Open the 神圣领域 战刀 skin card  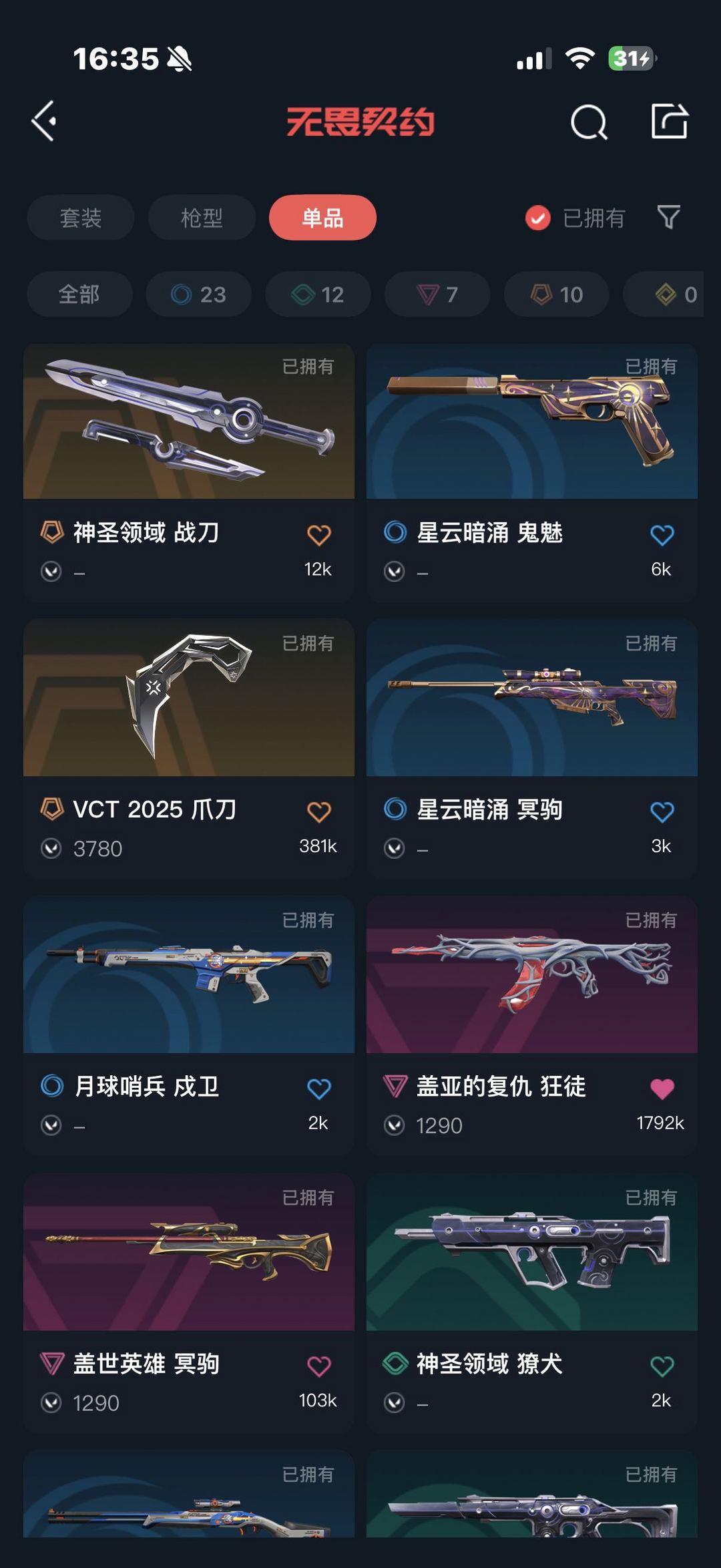pyautogui.click(x=189, y=473)
